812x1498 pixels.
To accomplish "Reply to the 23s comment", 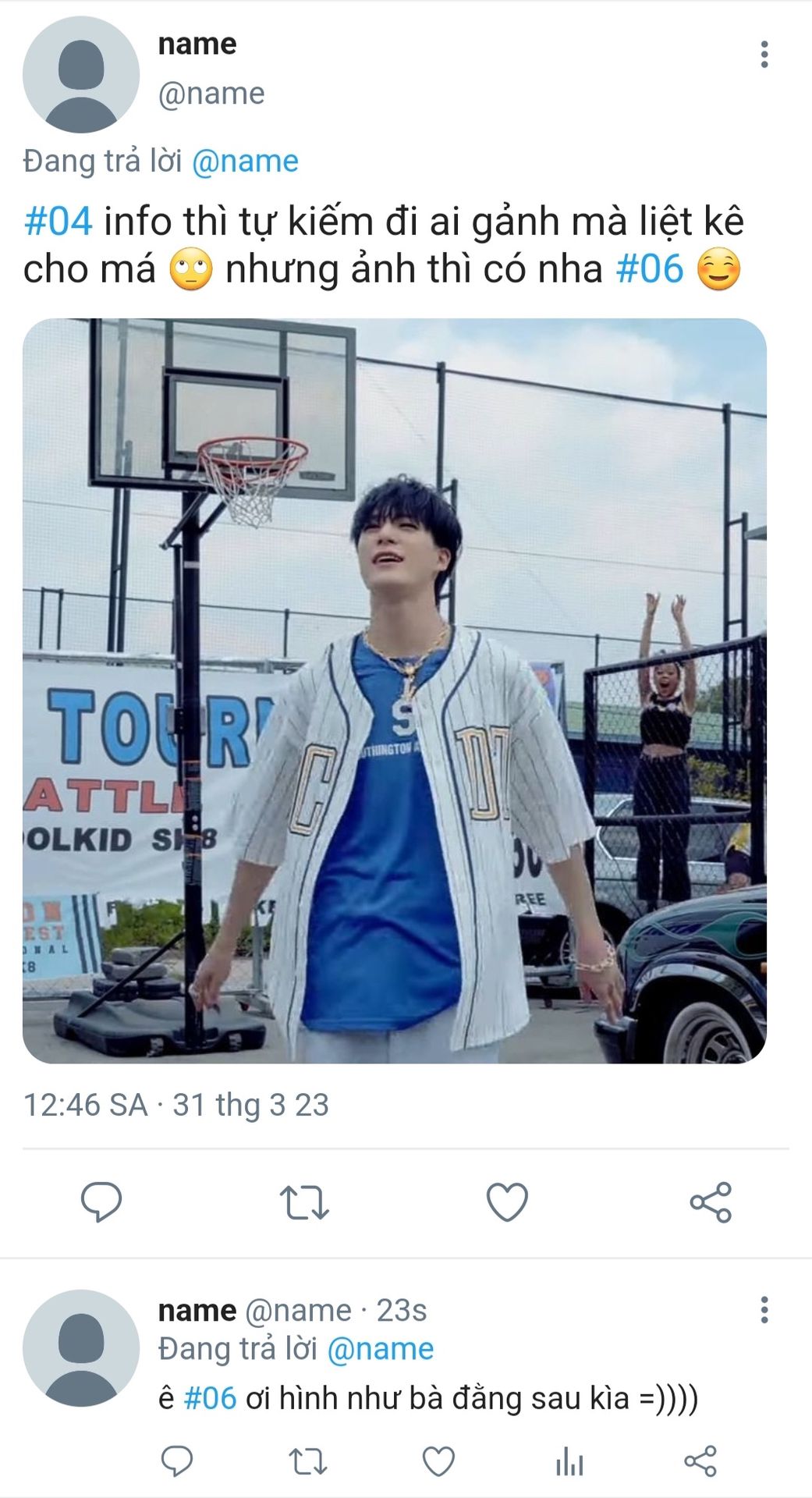I will click(x=177, y=1461).
